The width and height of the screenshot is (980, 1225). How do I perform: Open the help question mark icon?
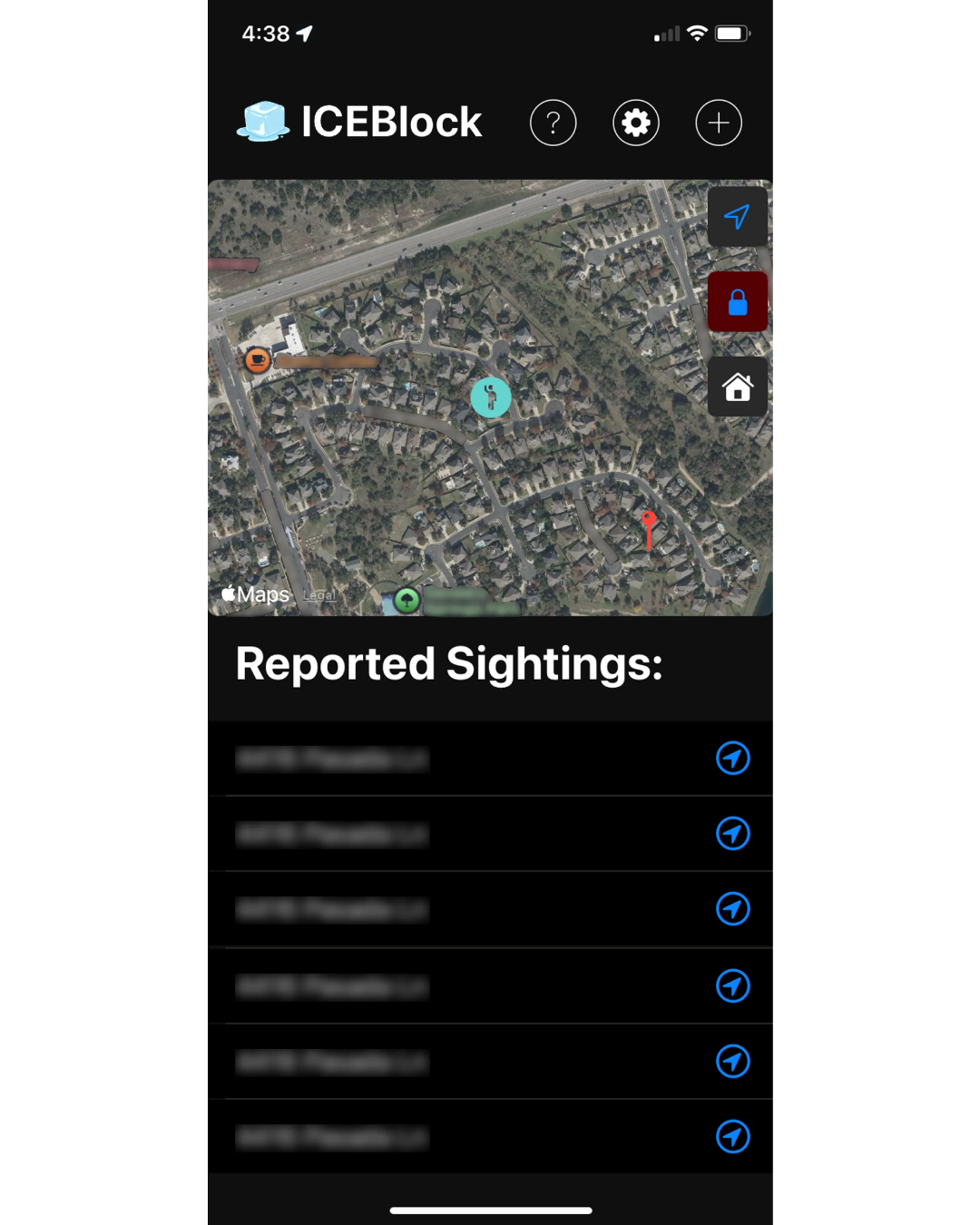(553, 122)
